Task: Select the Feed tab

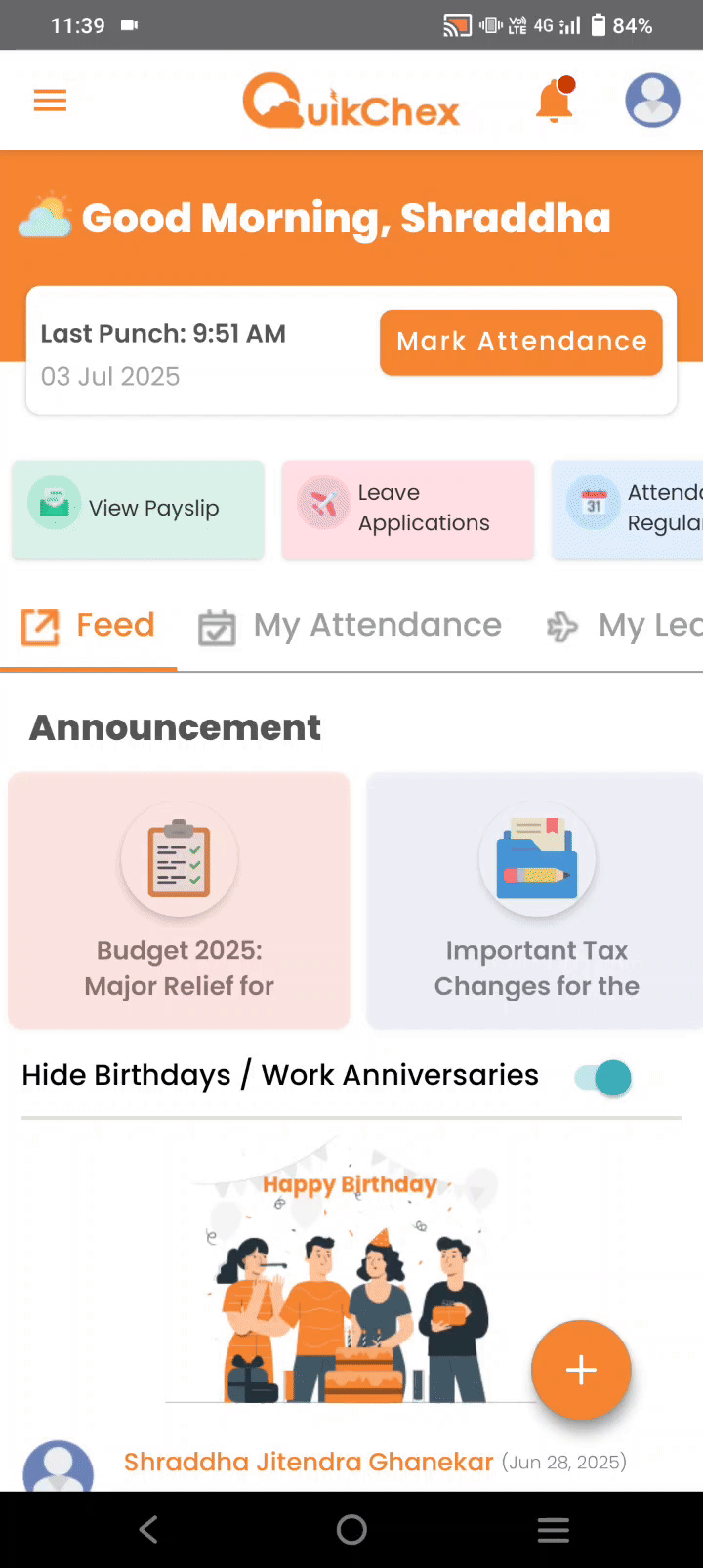Action: pos(89,626)
